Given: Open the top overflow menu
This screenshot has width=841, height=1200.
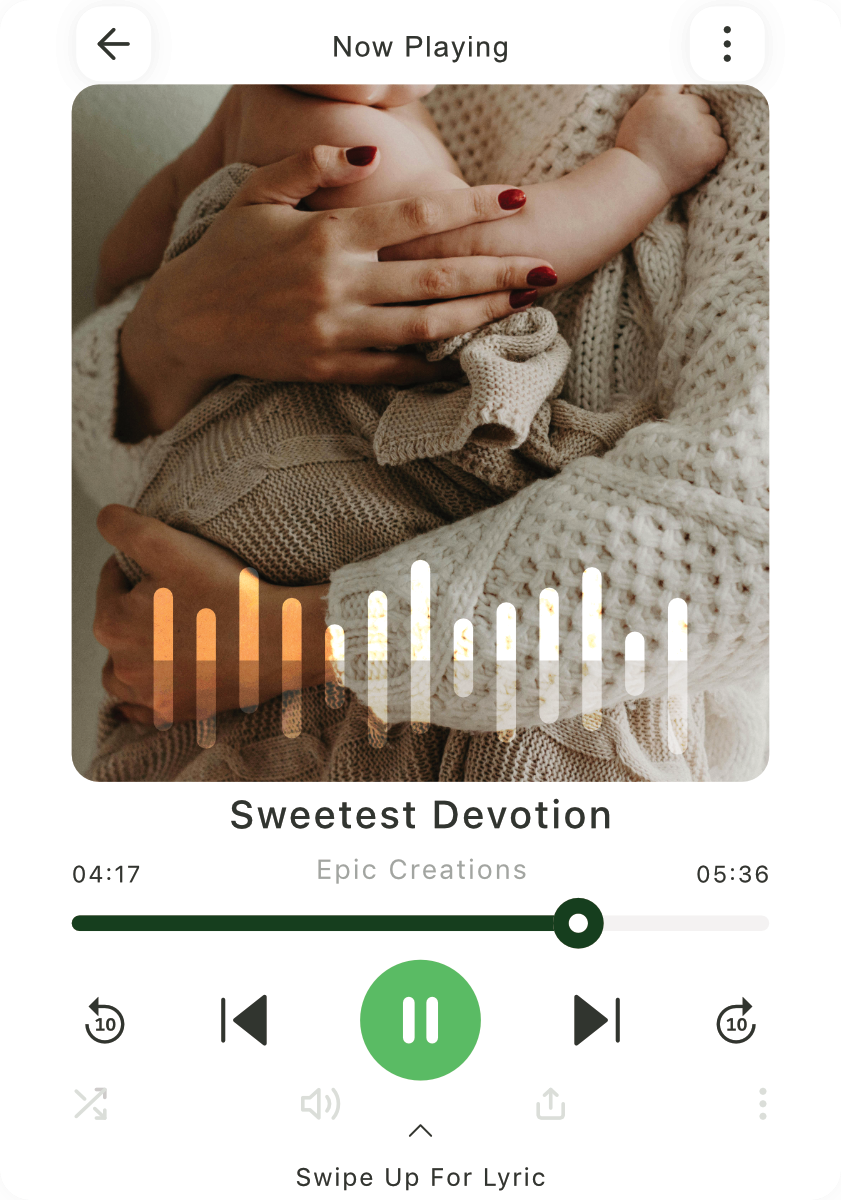Looking at the screenshot, I should pyautogui.click(x=727, y=45).
